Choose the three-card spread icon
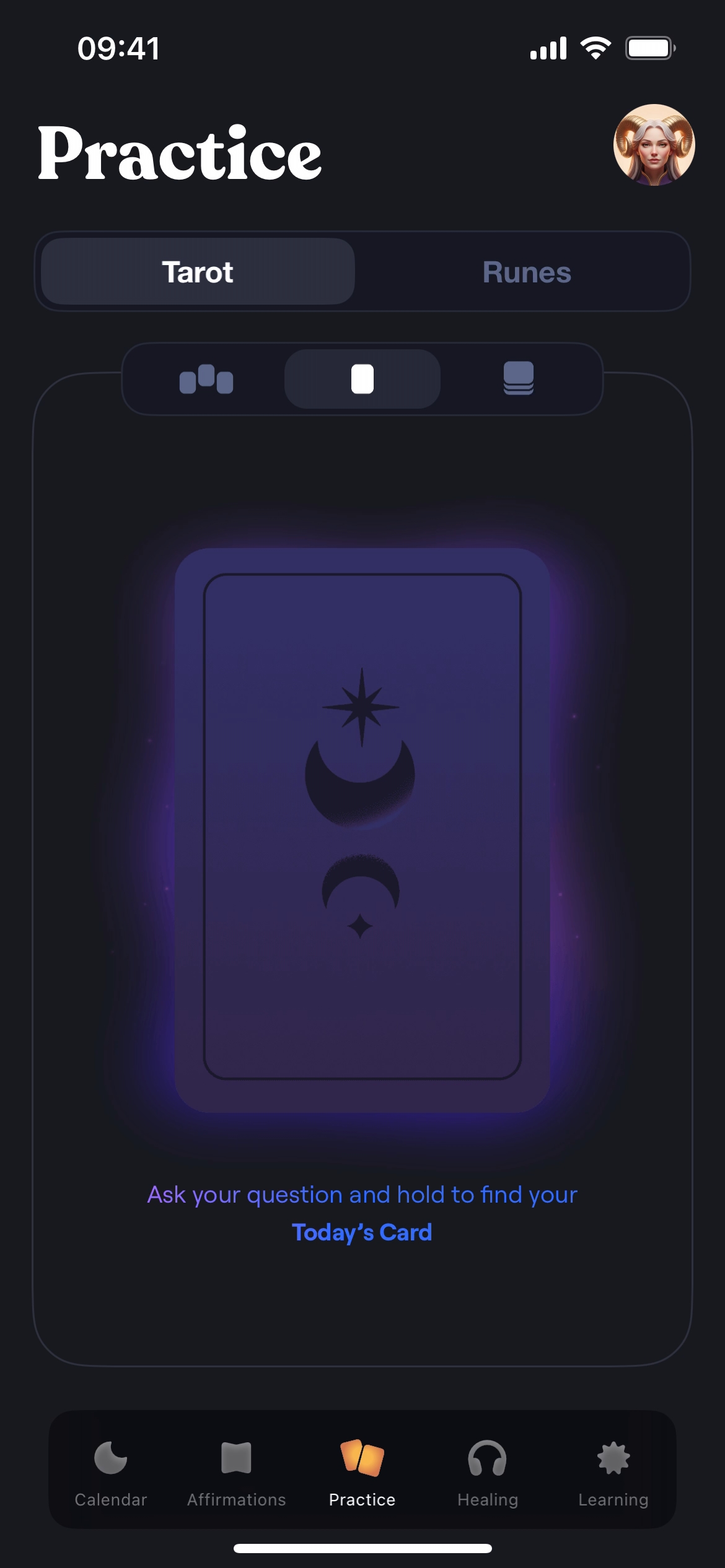 206,379
